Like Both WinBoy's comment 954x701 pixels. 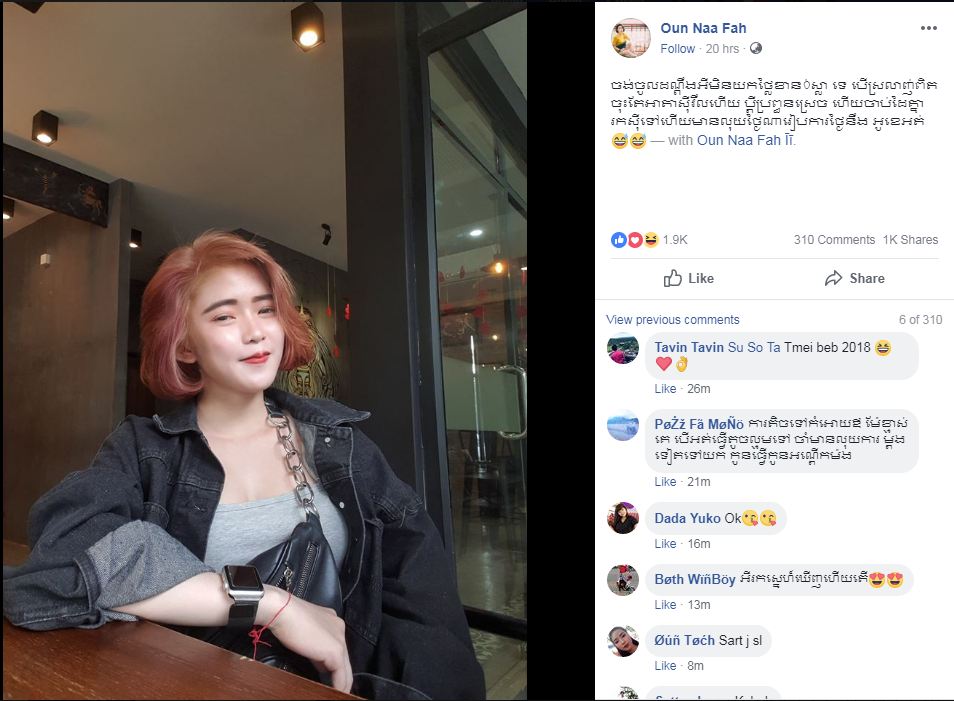[x=665, y=605]
